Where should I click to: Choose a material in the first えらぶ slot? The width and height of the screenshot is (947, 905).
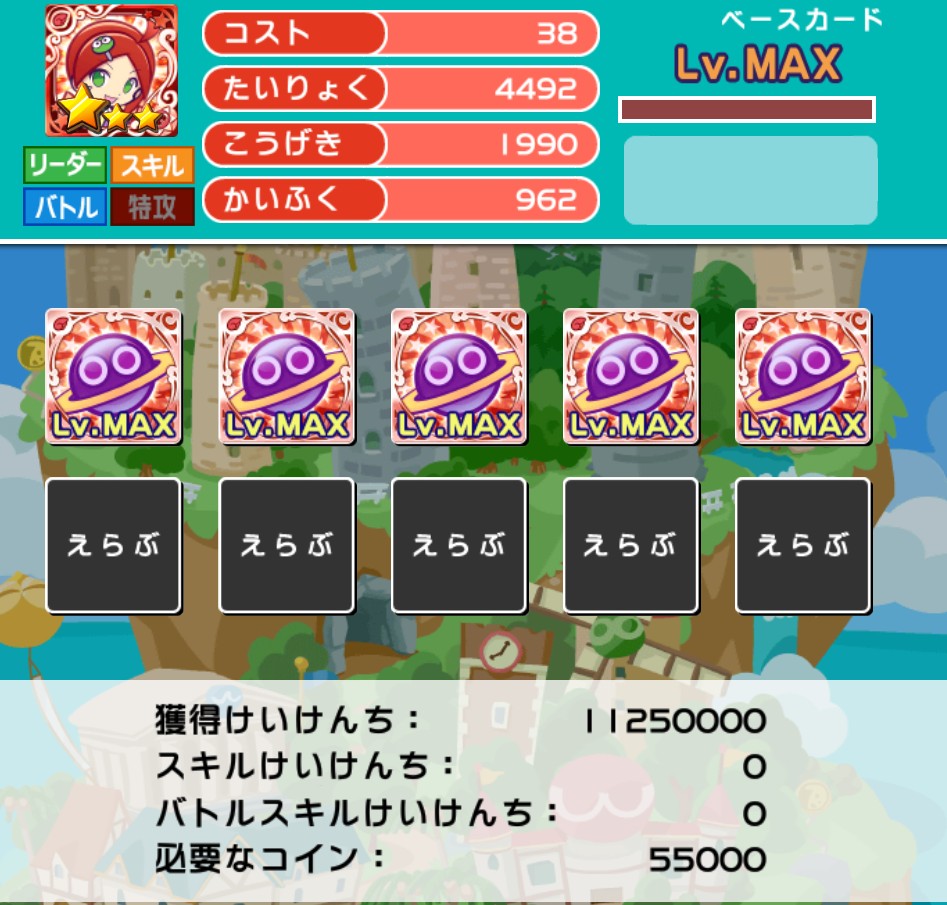coord(113,545)
